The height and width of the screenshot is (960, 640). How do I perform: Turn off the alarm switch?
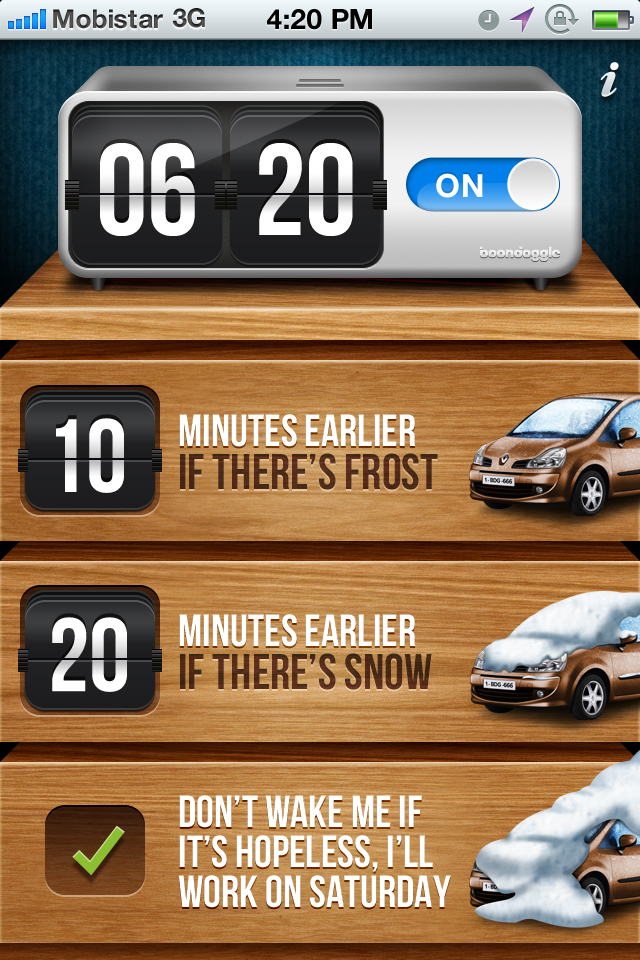(482, 185)
